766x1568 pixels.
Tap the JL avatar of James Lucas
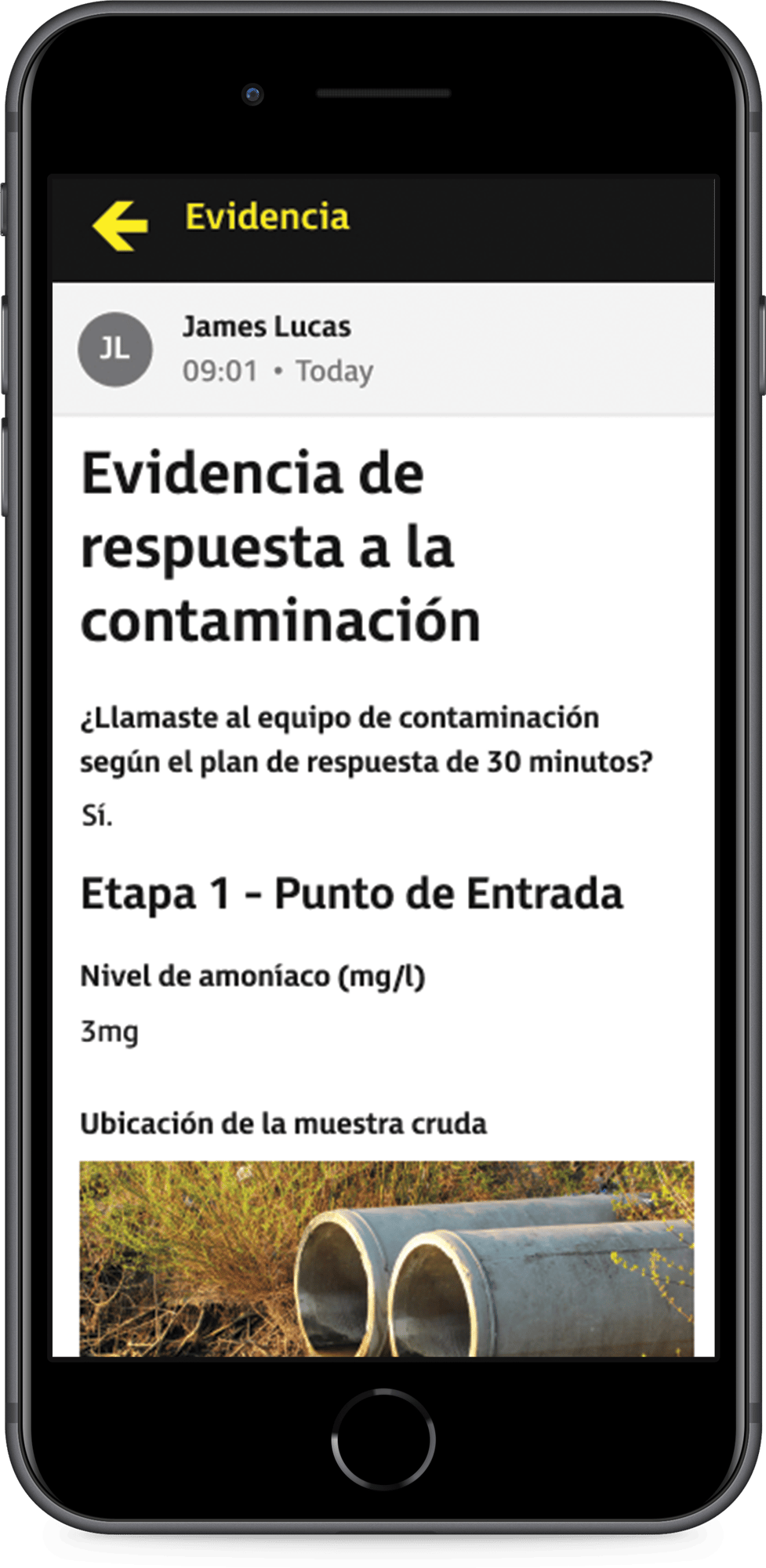[x=114, y=349]
